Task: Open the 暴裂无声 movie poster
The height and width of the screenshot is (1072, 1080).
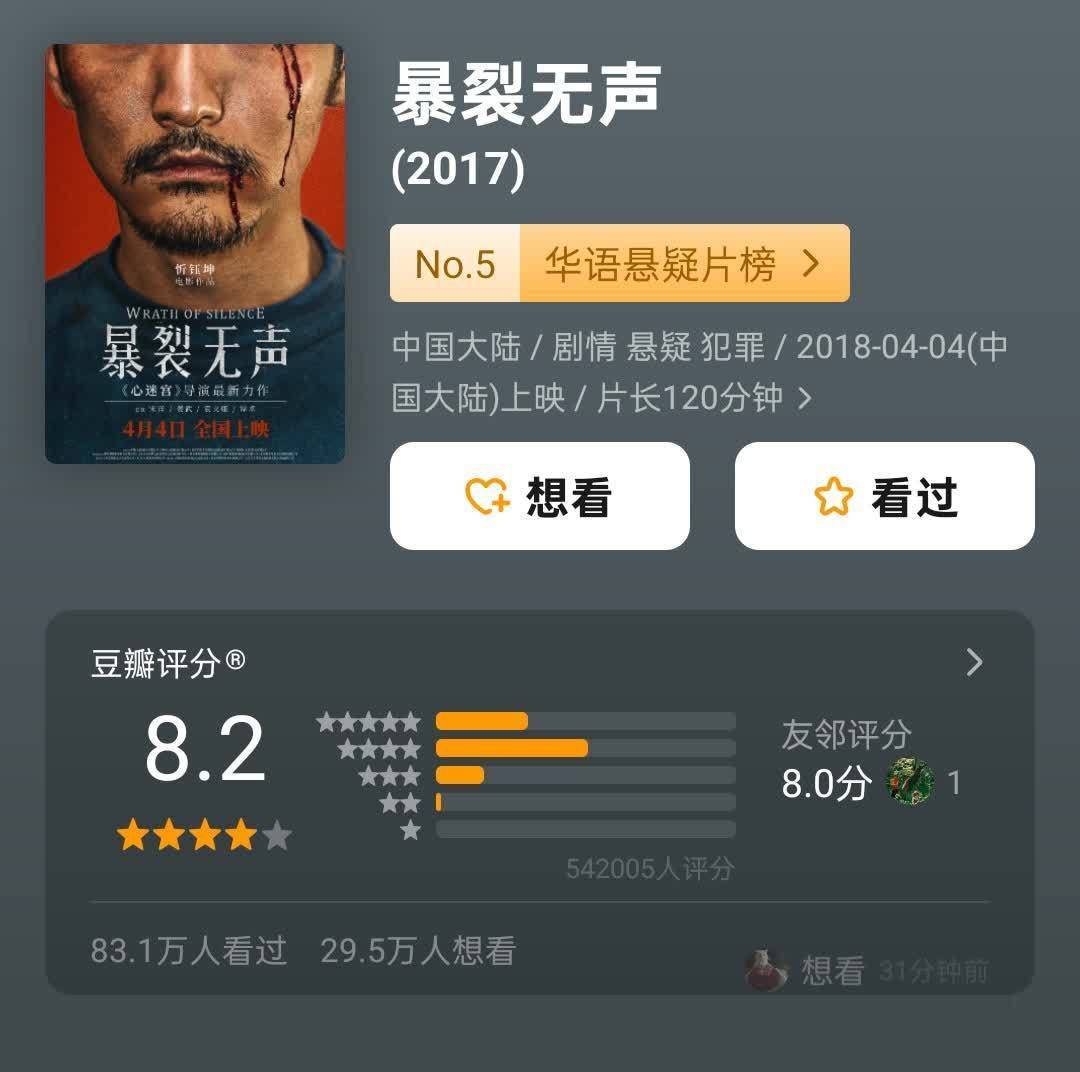Action: (x=195, y=254)
